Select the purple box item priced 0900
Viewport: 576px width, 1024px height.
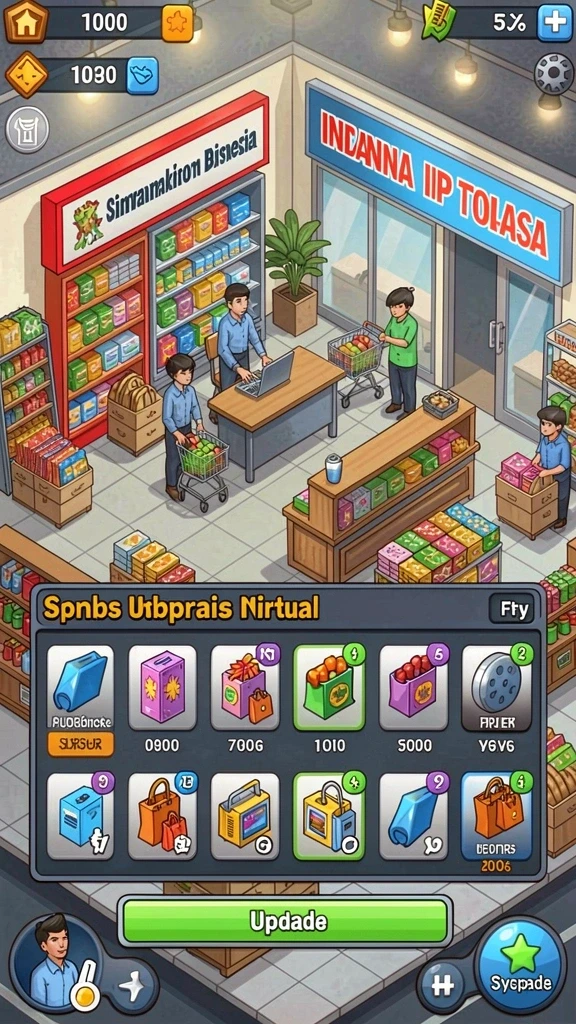point(162,687)
